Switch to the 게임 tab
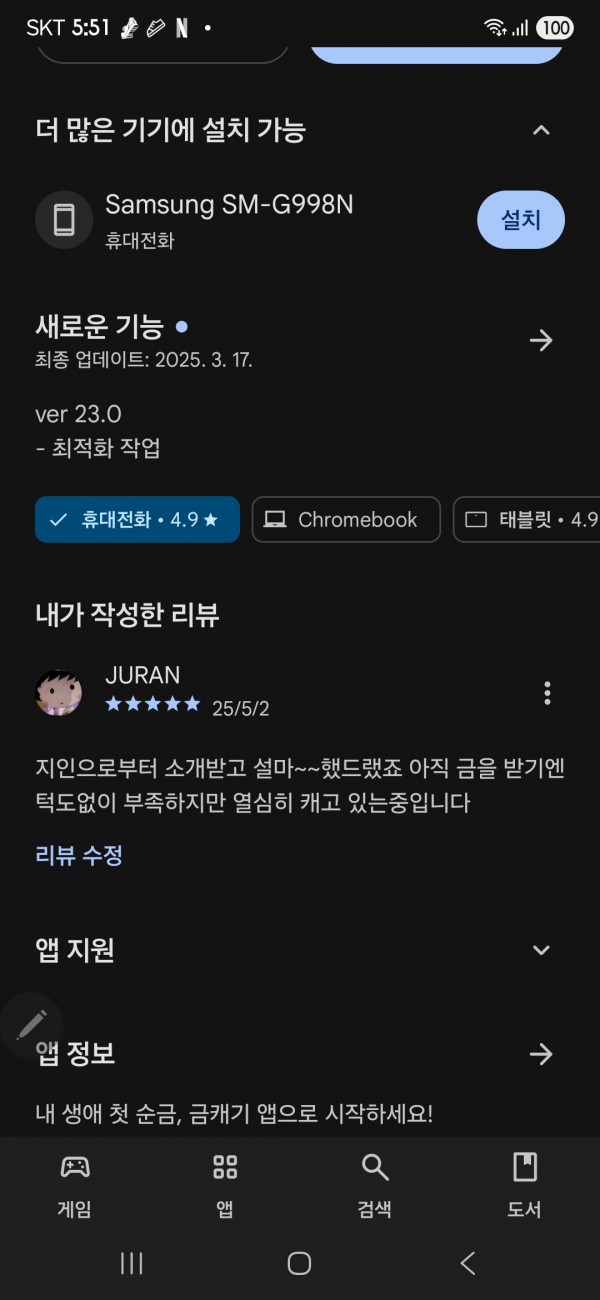This screenshot has height=1300, width=600. tap(75, 1185)
